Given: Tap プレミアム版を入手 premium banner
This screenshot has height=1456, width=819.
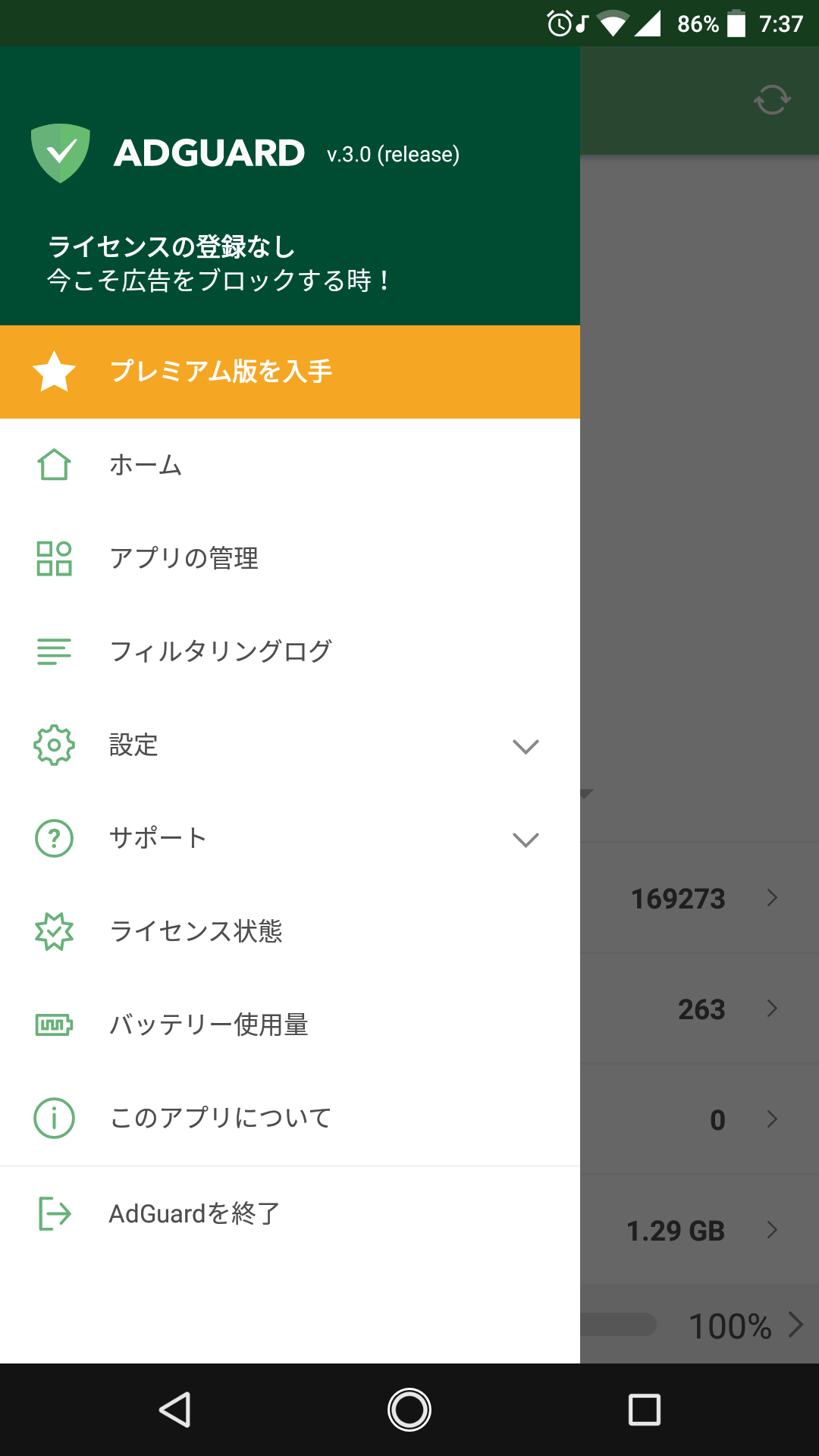Looking at the screenshot, I should pos(290,372).
